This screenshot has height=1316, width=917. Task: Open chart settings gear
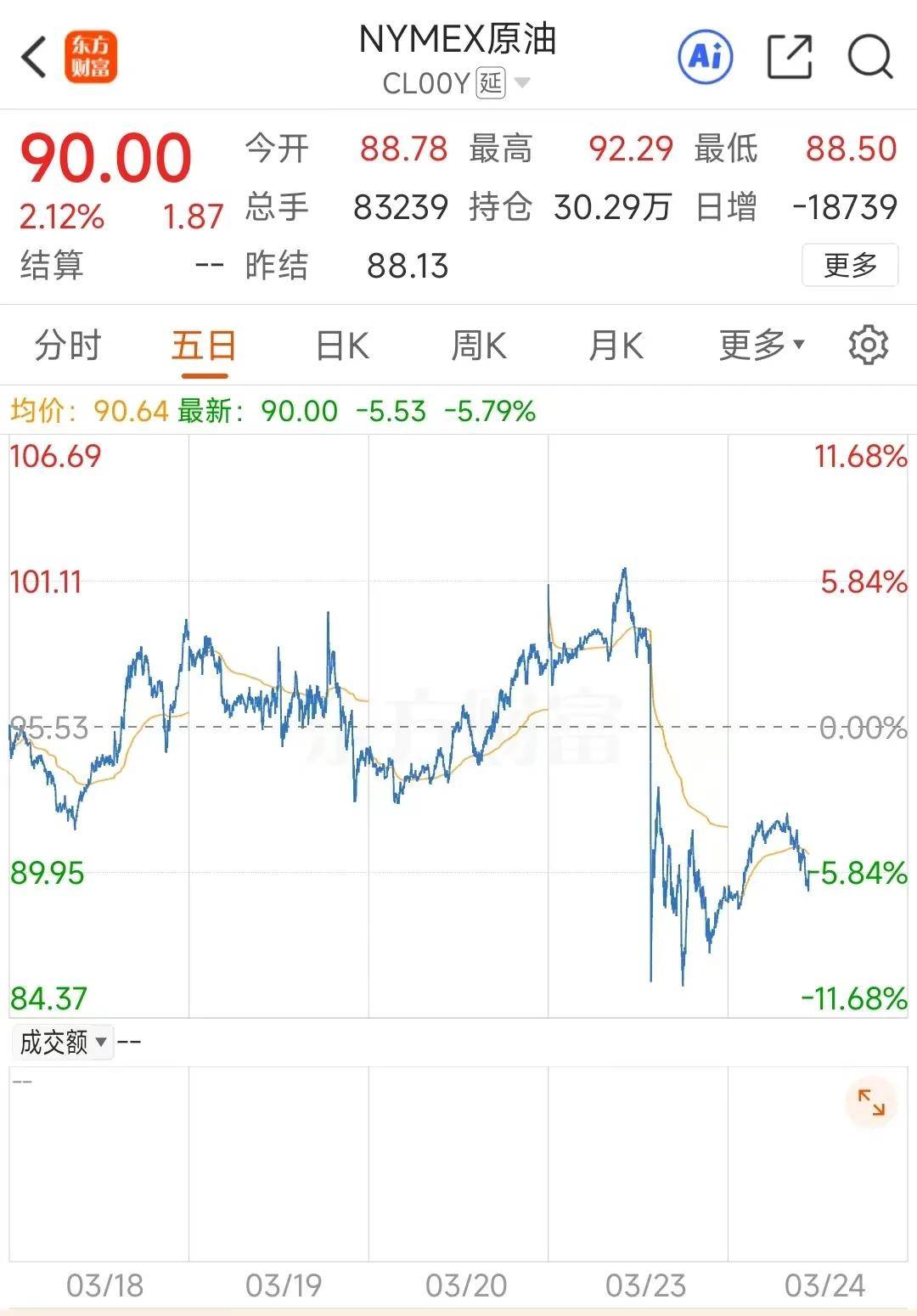868,346
